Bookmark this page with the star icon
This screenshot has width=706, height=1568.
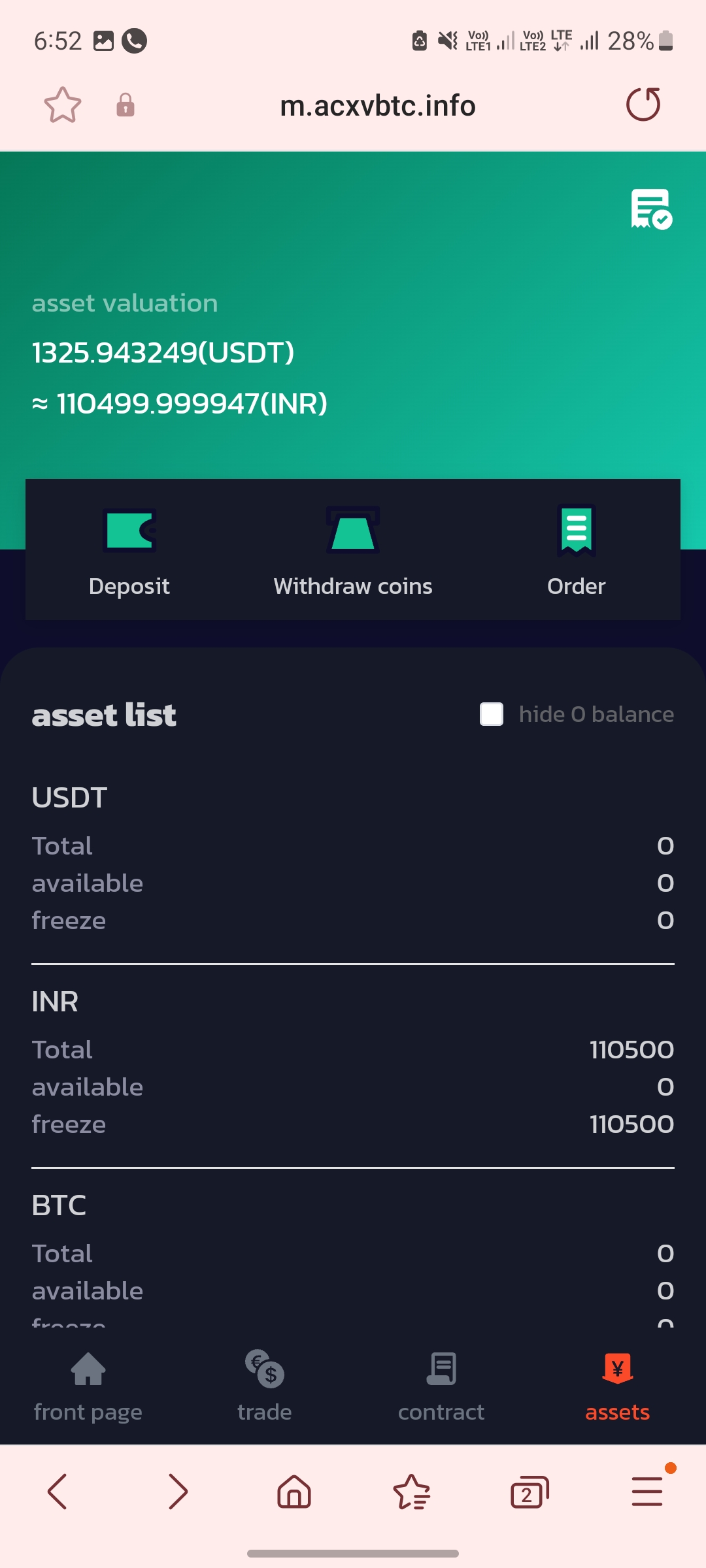63,105
